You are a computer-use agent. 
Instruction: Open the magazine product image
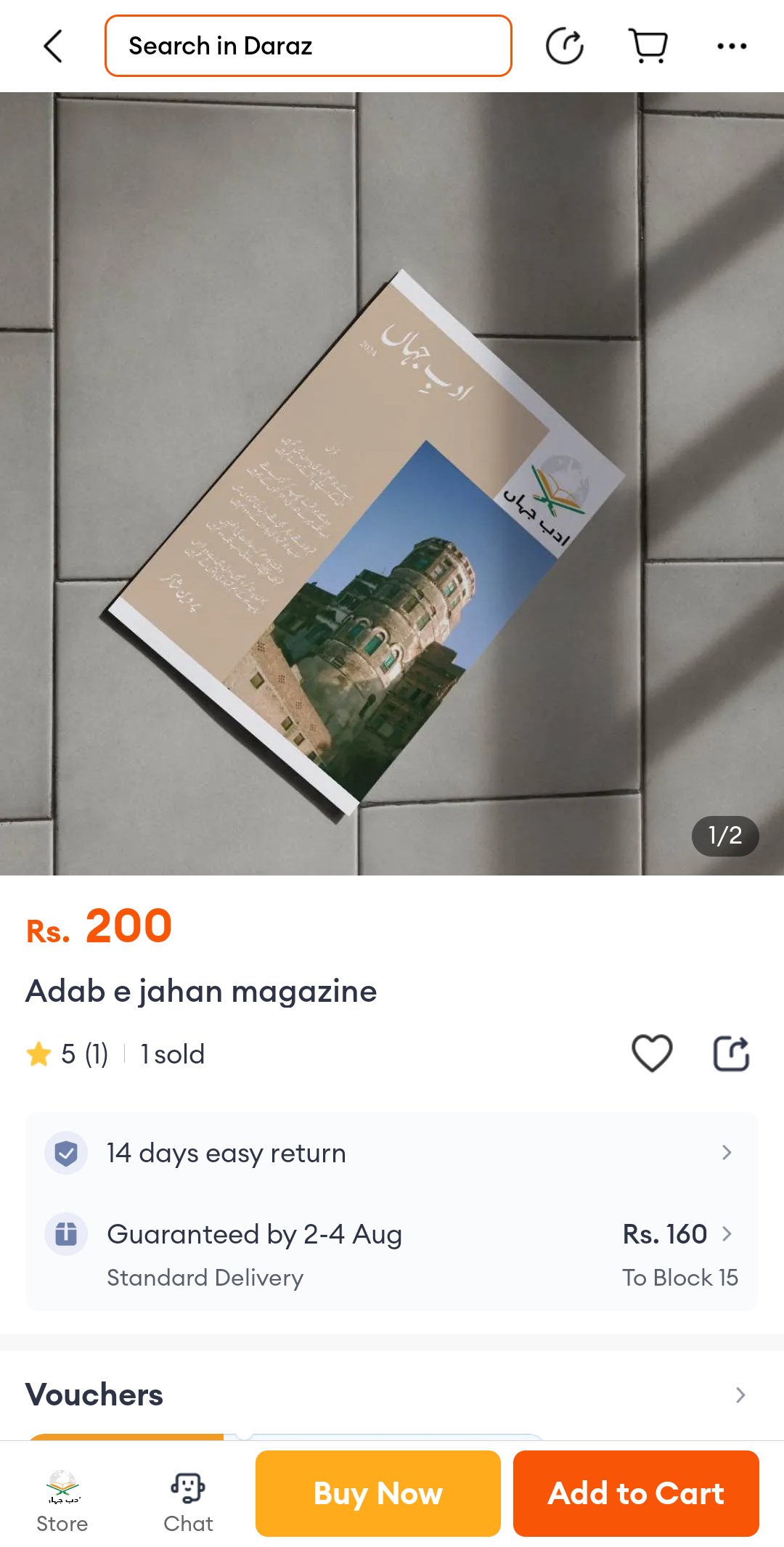(392, 483)
